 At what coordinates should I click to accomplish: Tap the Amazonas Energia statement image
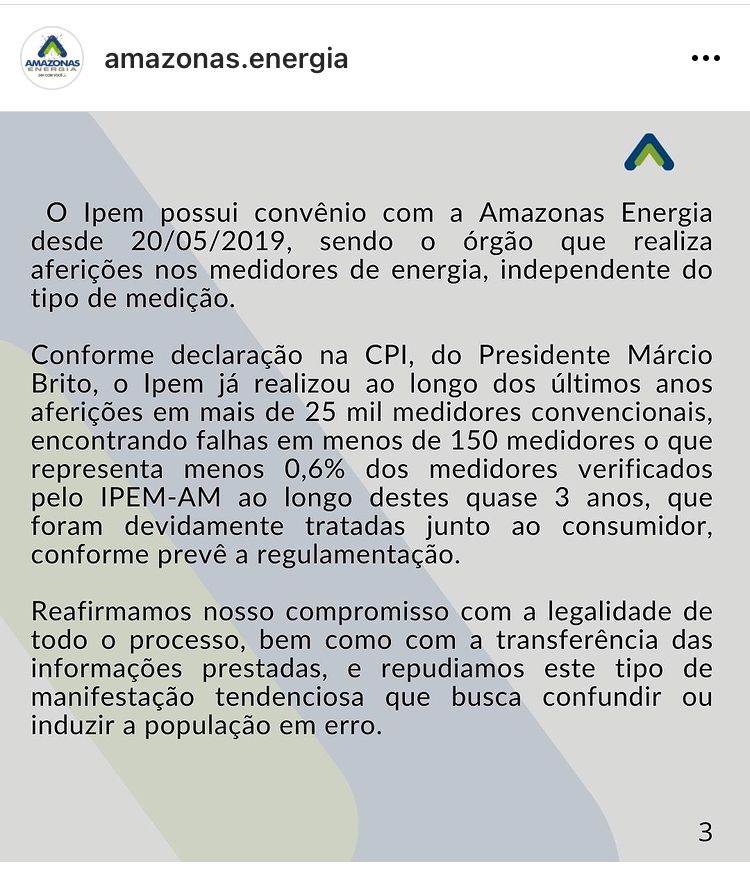375,485
